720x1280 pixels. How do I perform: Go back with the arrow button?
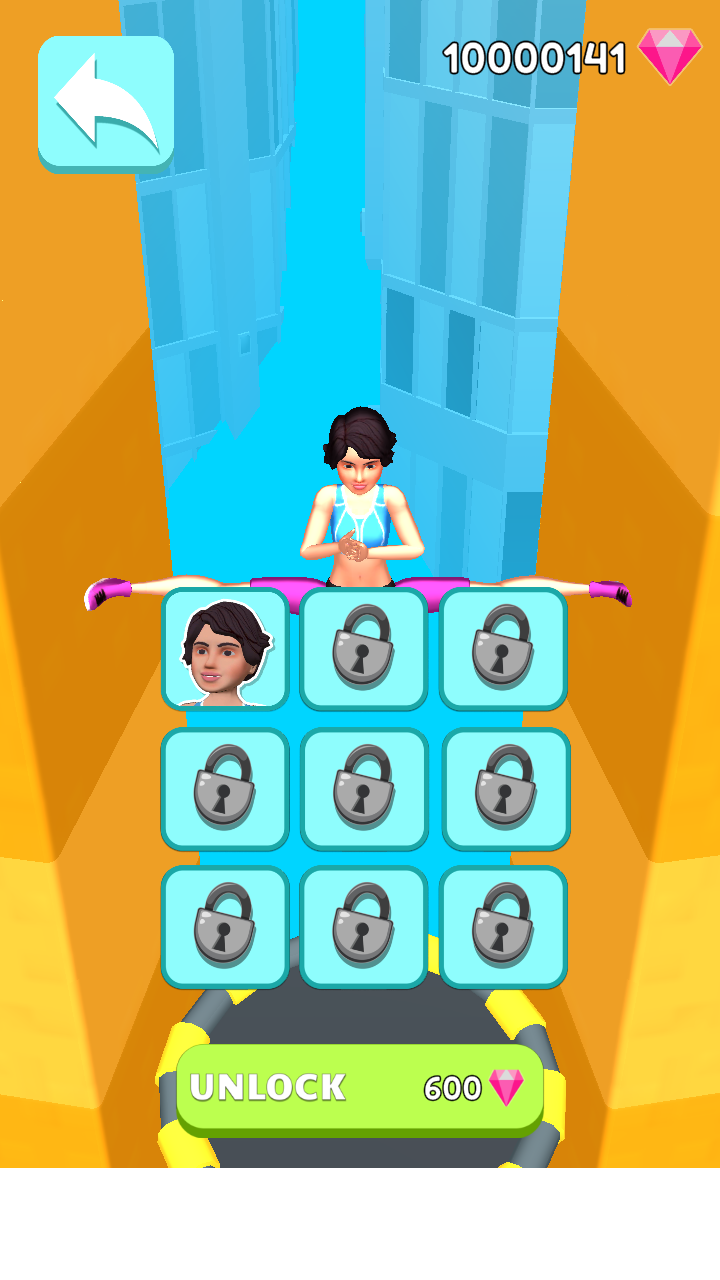click(x=106, y=103)
